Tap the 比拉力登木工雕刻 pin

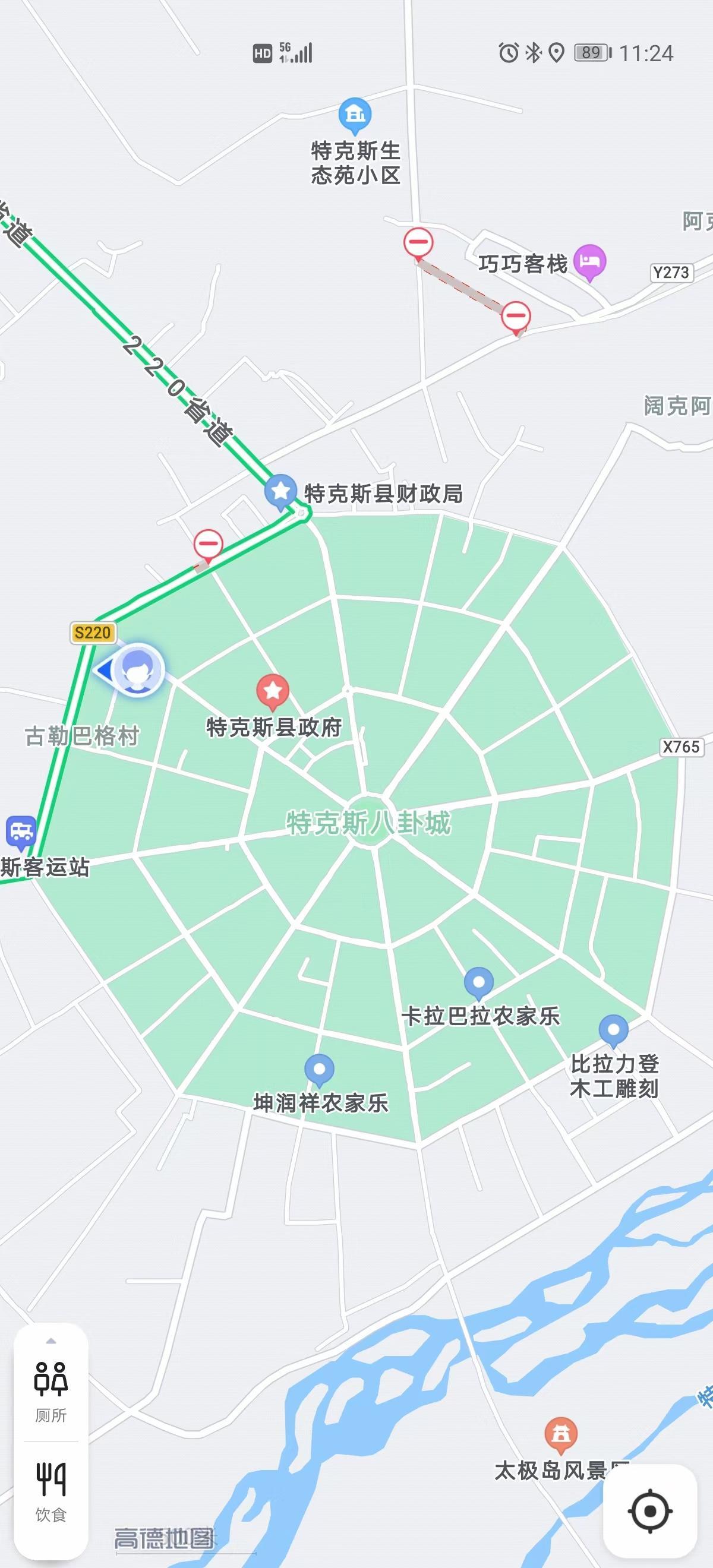pos(613,1030)
